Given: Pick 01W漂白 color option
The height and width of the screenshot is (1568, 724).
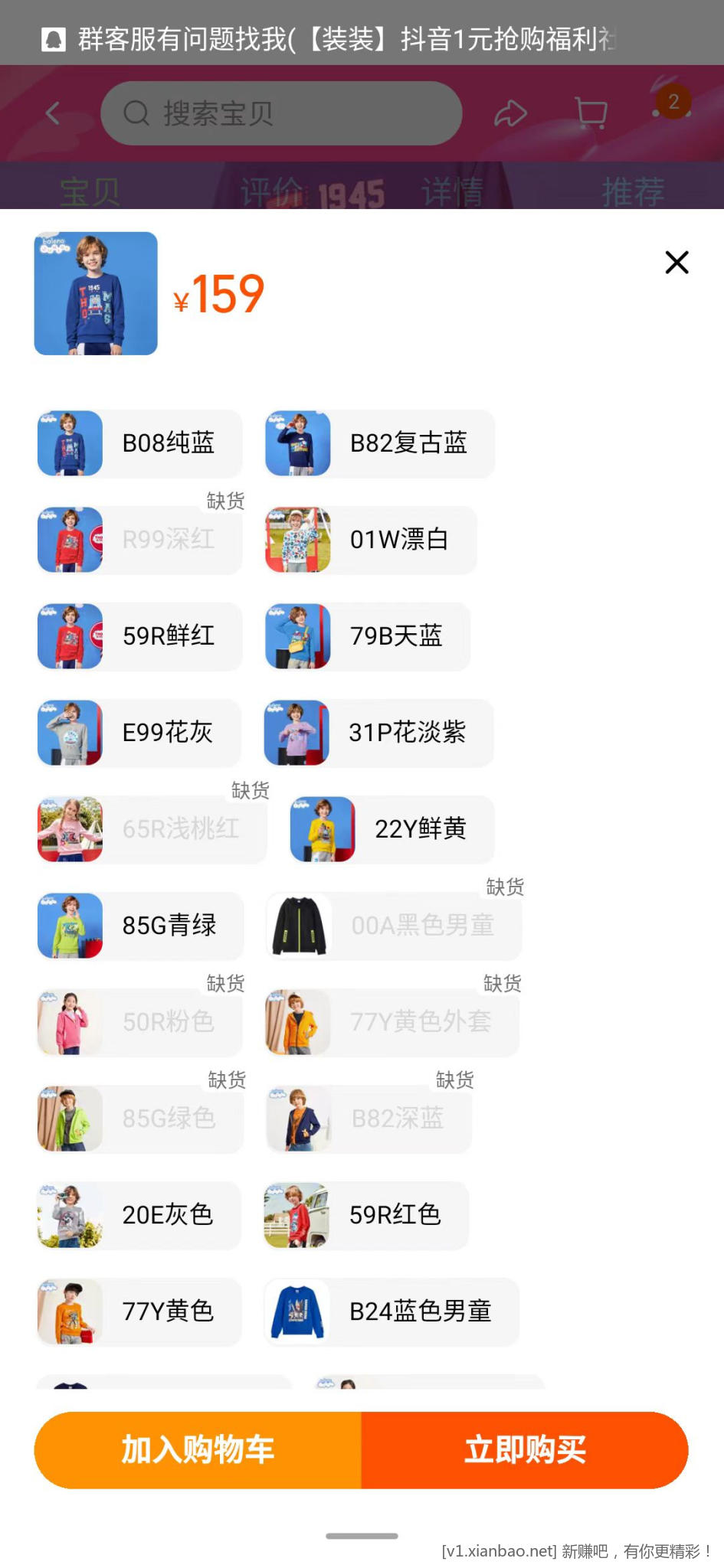Looking at the screenshot, I should 371,540.
